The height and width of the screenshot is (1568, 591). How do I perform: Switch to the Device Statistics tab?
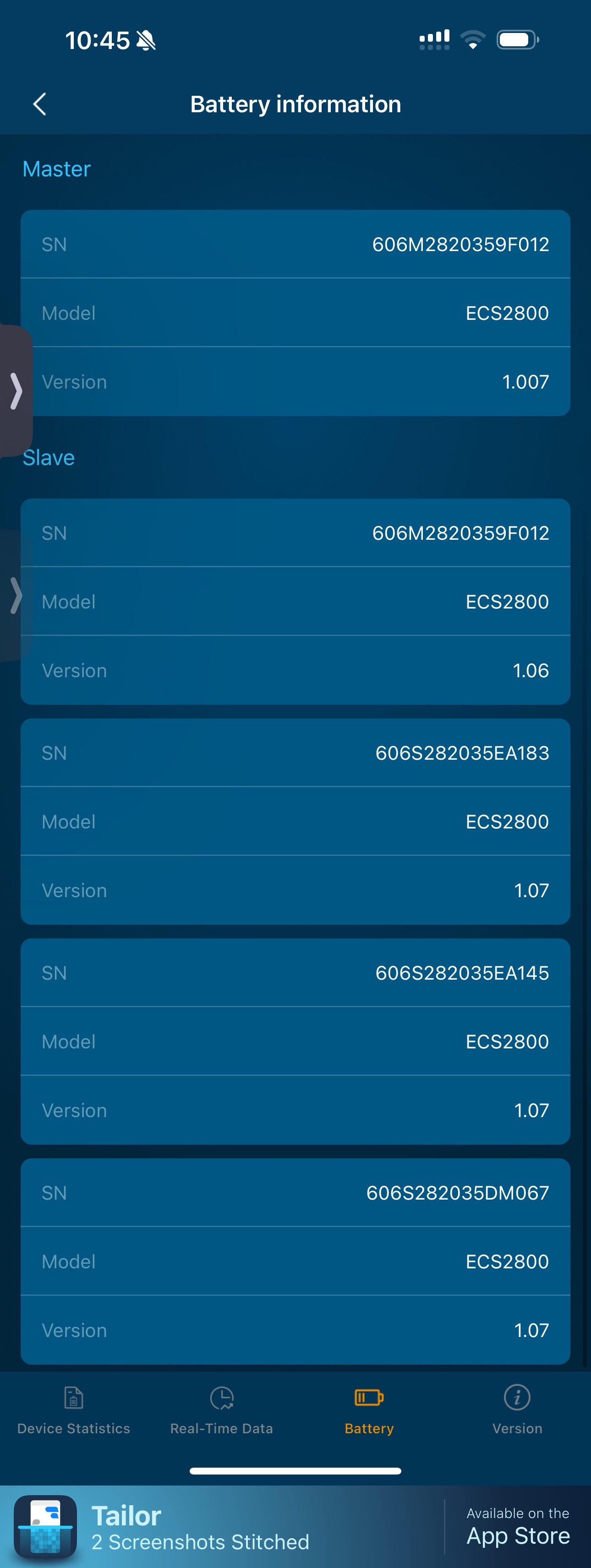tap(74, 1410)
